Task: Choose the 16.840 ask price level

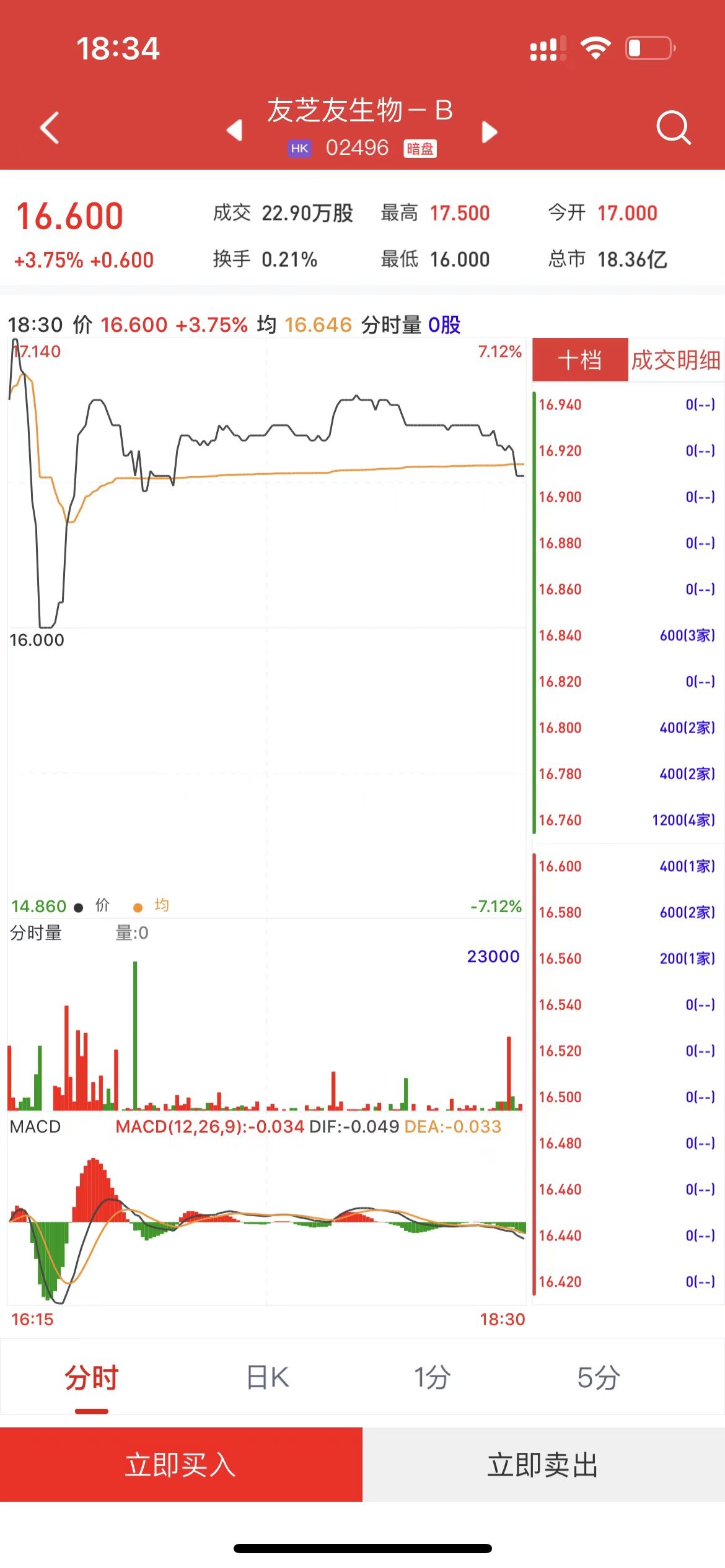Action: (626, 635)
